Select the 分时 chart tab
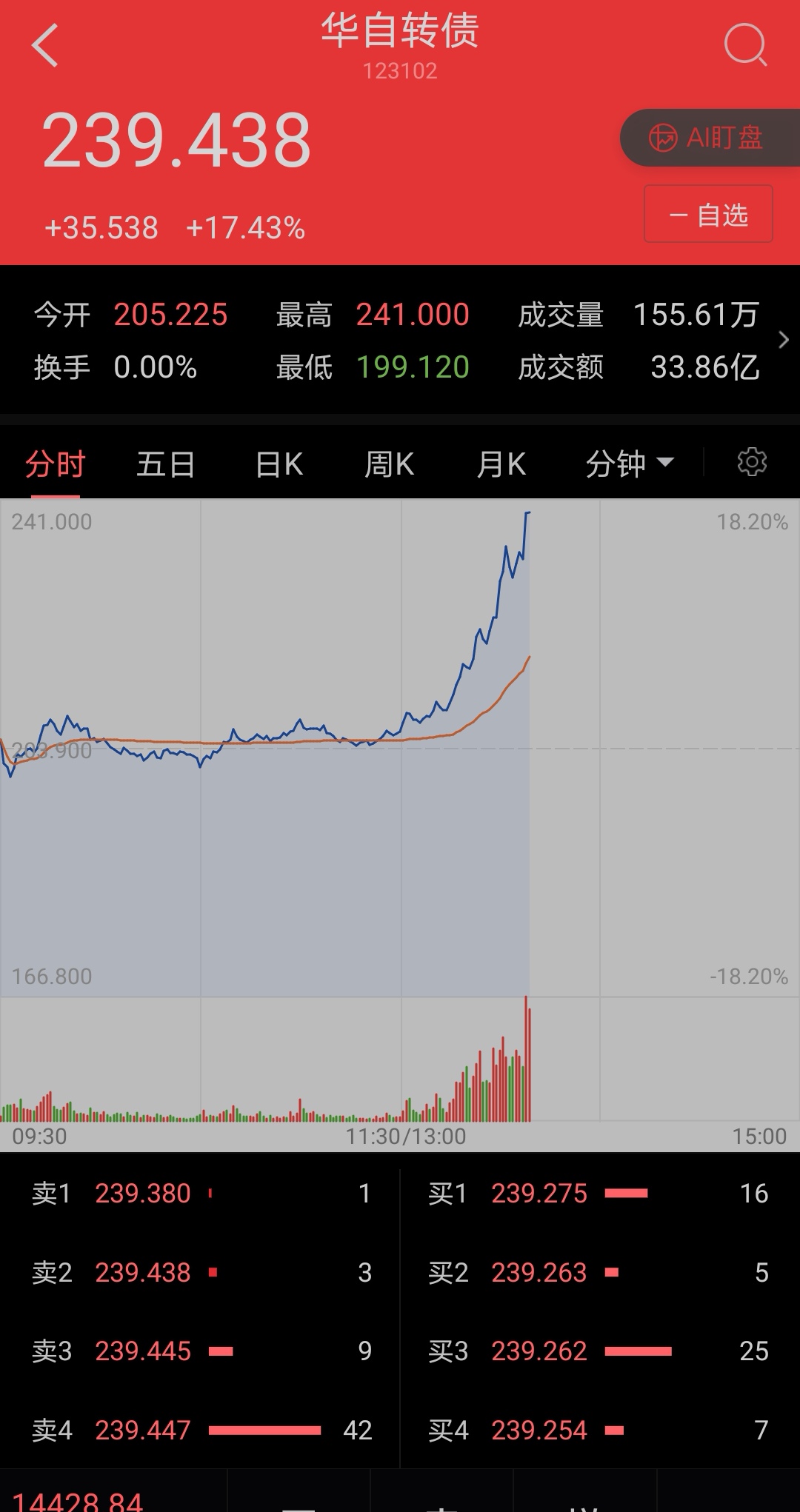The height and width of the screenshot is (1512, 800). (x=56, y=465)
